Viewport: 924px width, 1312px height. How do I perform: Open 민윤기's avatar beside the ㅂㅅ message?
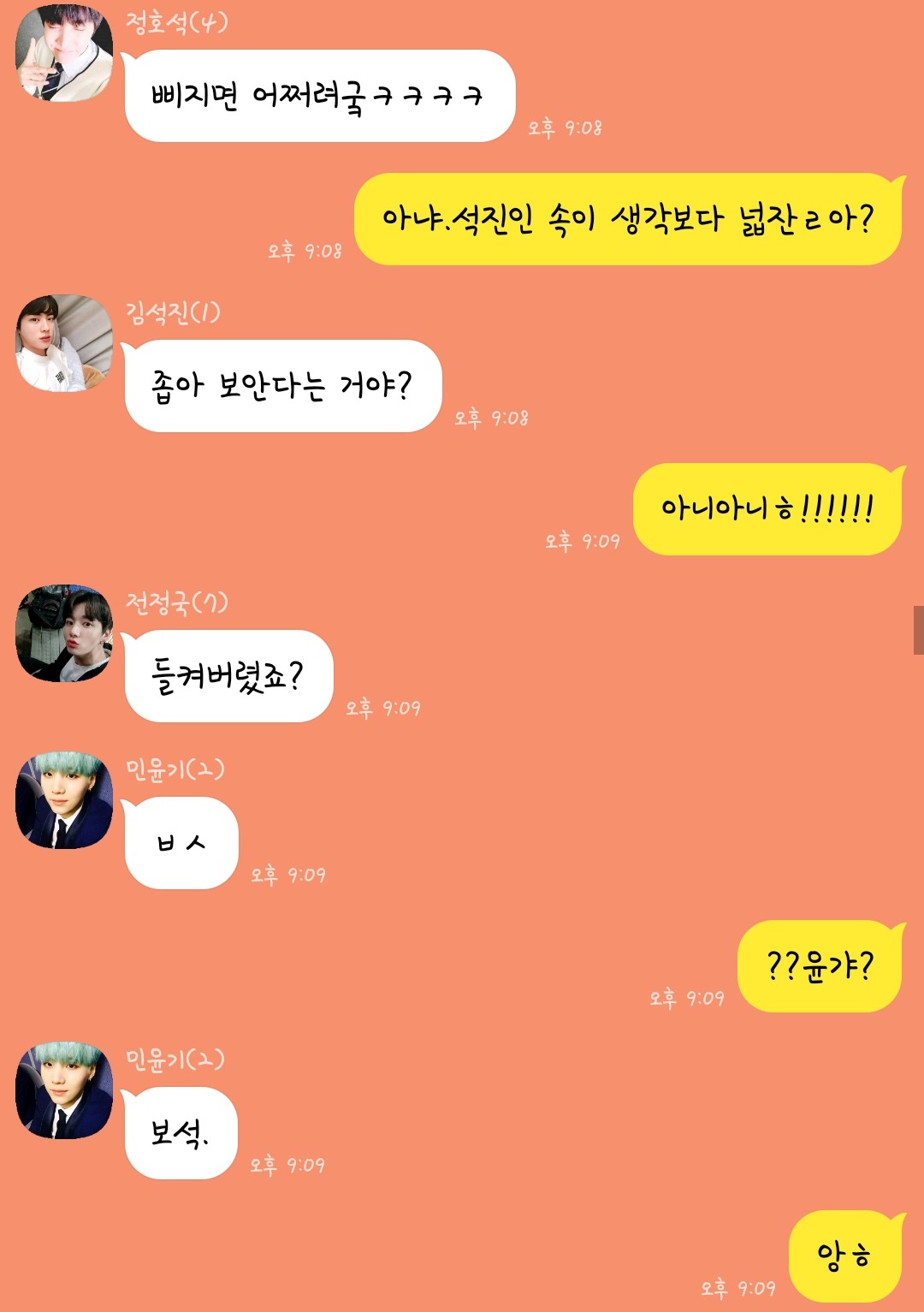pos(64,800)
